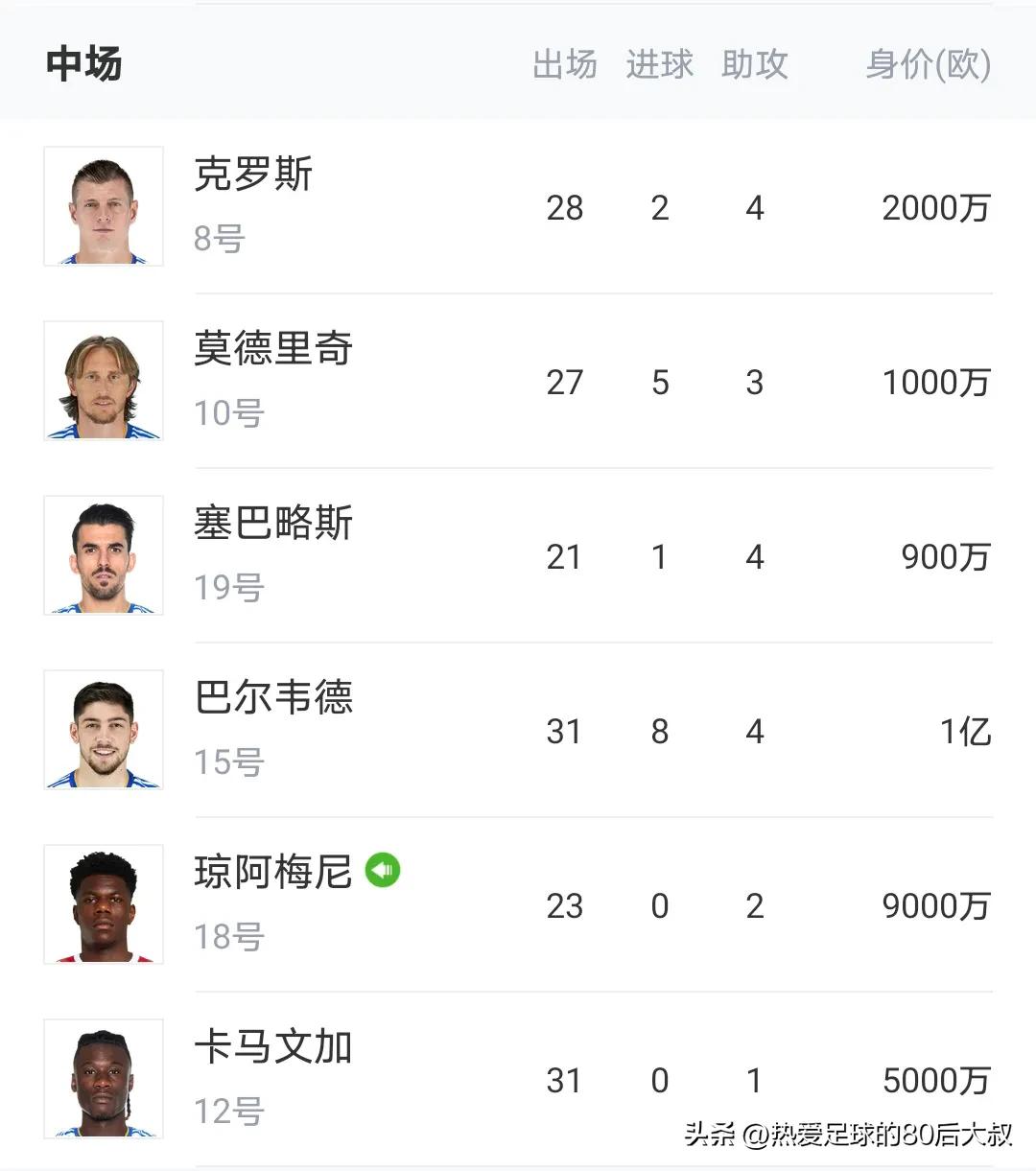Sort players by 助攻 column
This screenshot has height=1171, width=1036.
point(755,64)
